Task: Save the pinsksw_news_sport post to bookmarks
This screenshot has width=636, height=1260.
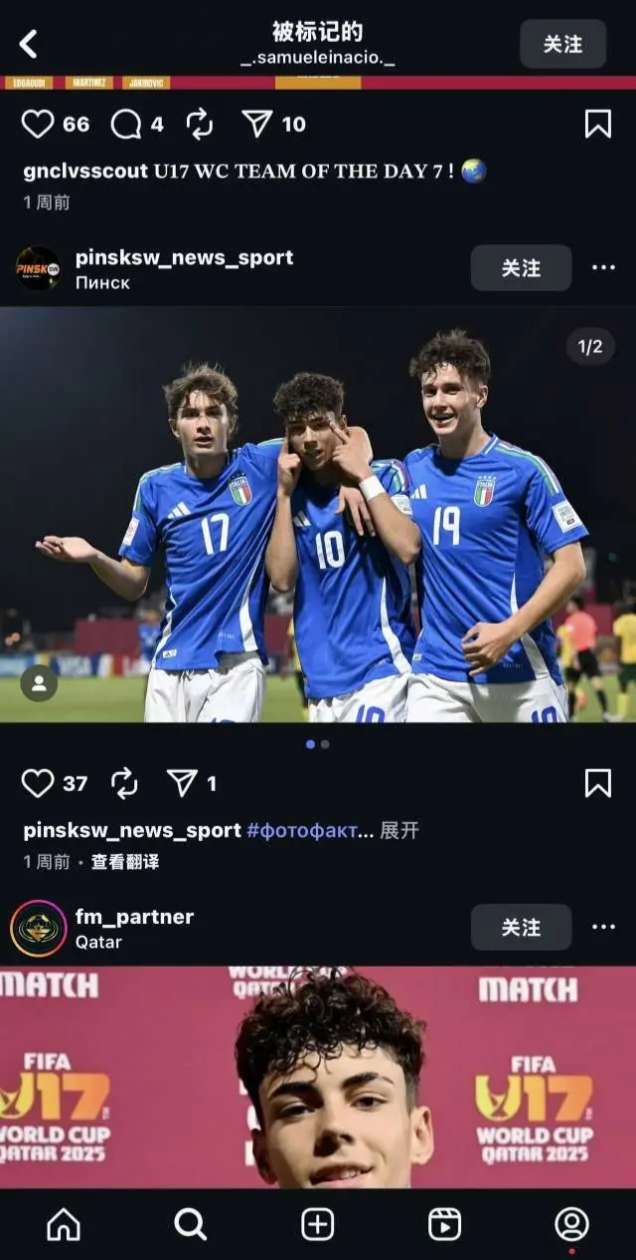Action: coord(597,783)
